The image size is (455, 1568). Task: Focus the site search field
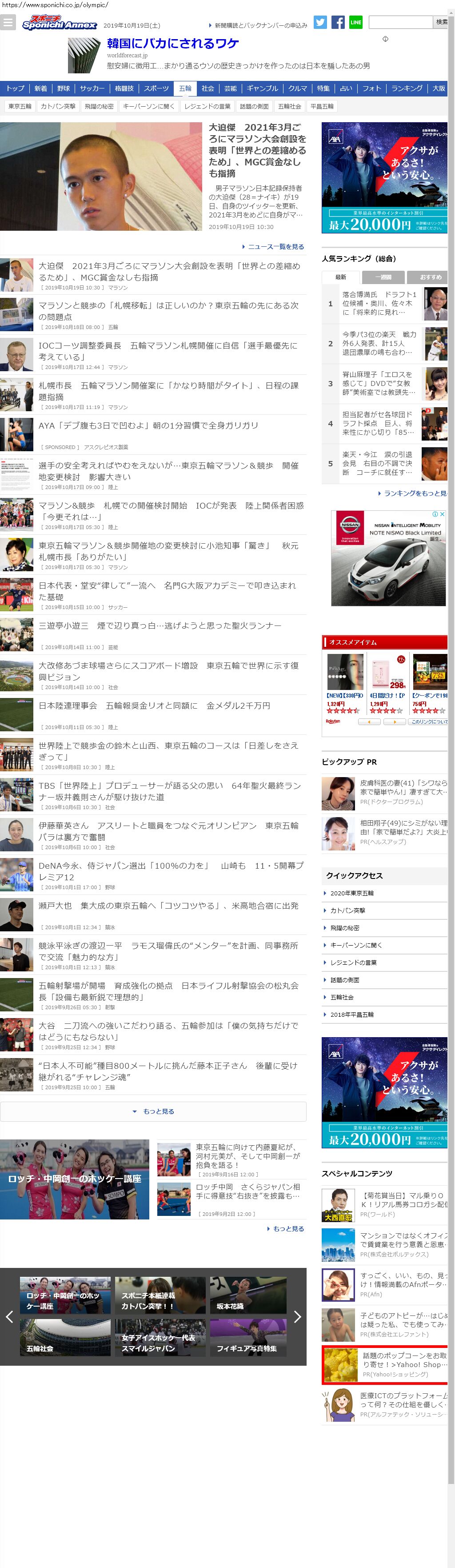pyautogui.click(x=399, y=23)
